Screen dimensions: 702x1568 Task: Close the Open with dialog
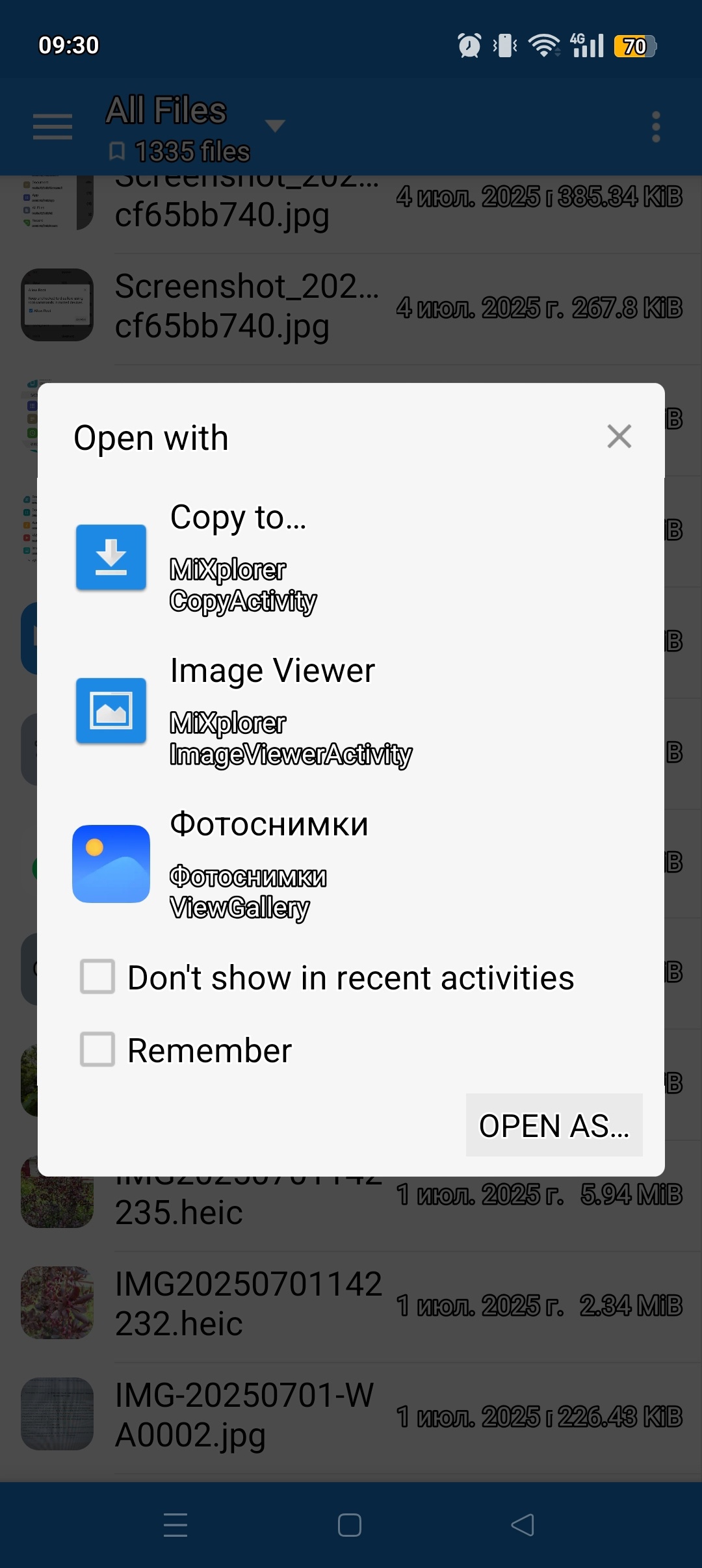point(619,436)
